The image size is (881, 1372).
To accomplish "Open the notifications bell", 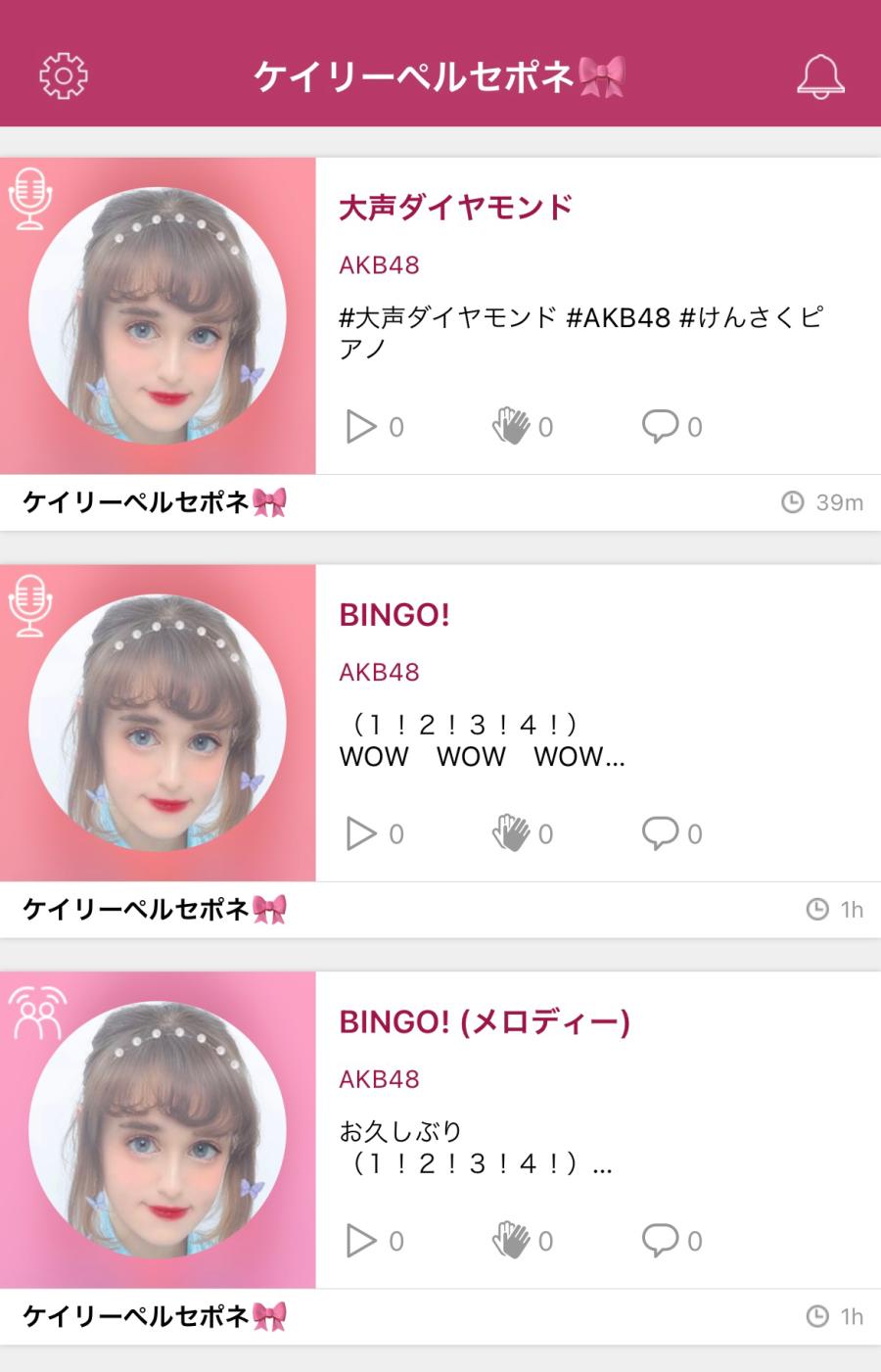I will (820, 76).
